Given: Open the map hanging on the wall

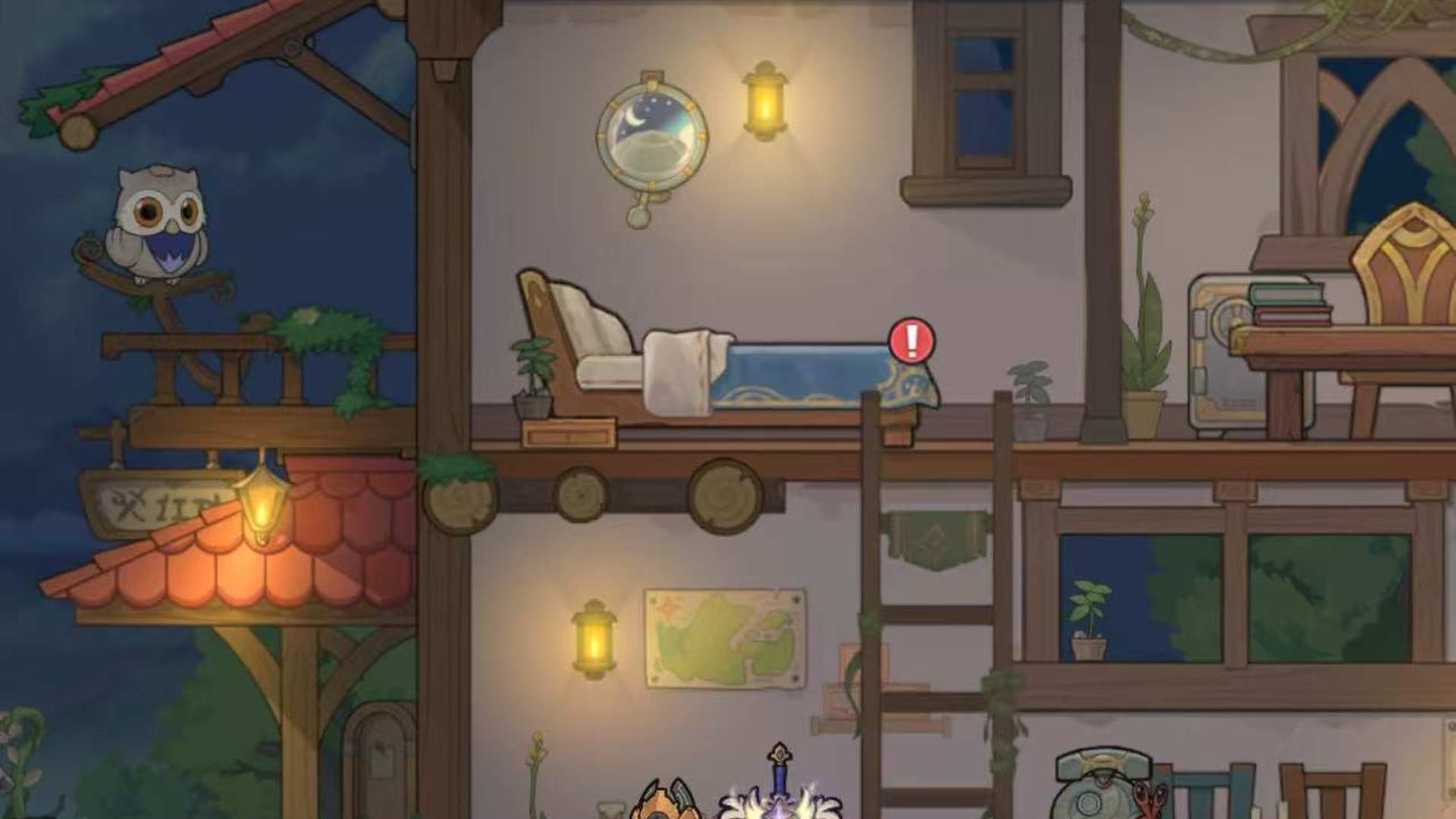Looking at the screenshot, I should tap(725, 639).
